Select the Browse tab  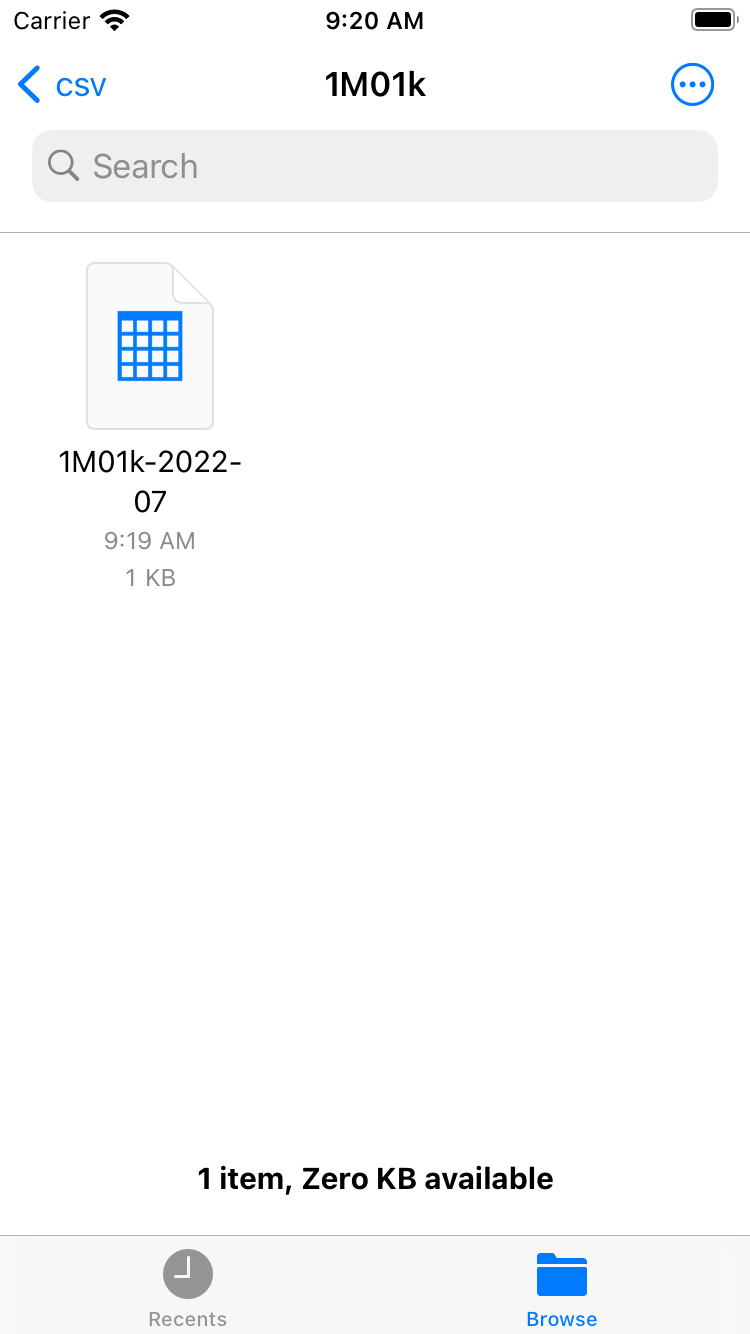tap(561, 1288)
